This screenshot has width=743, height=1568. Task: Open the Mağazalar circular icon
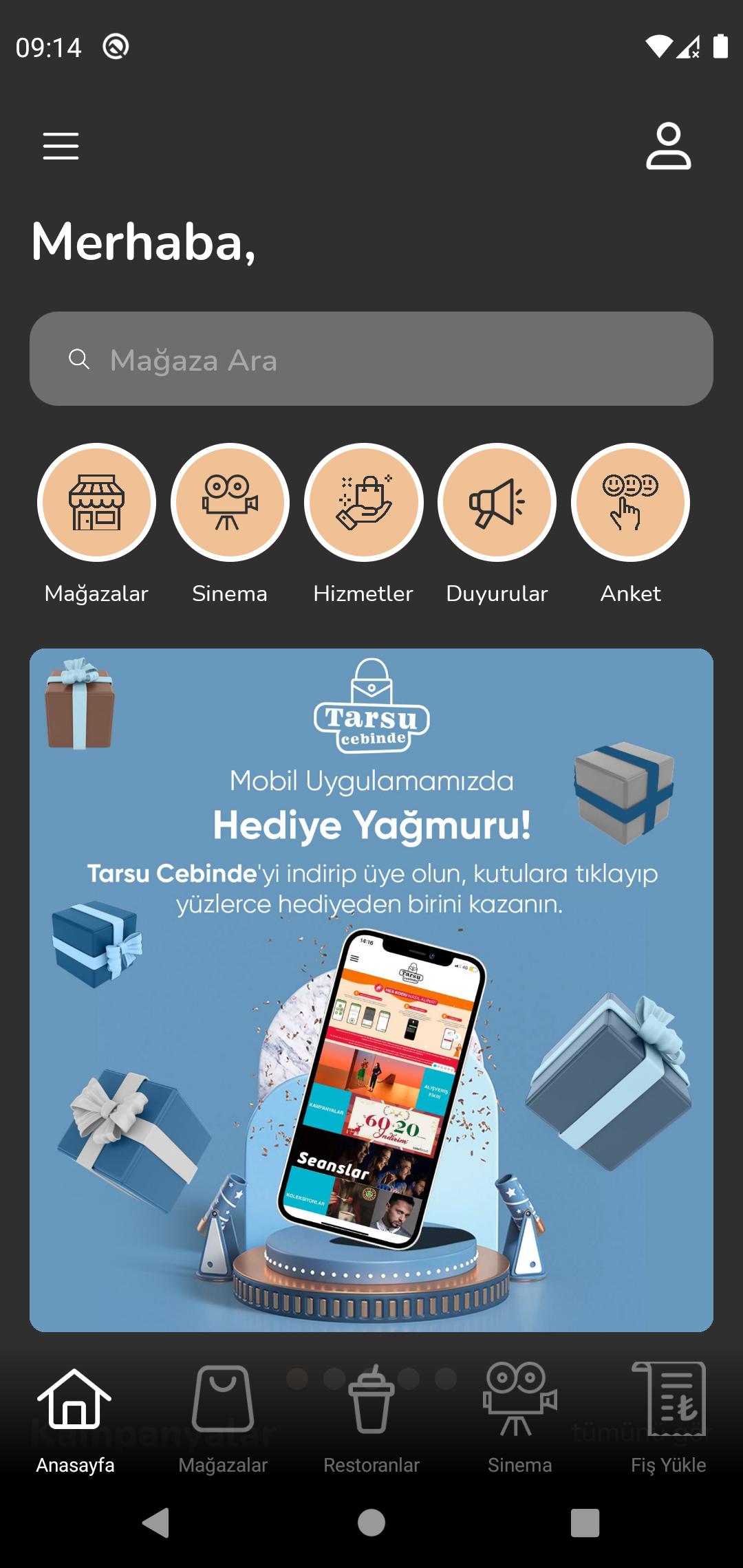click(x=96, y=502)
